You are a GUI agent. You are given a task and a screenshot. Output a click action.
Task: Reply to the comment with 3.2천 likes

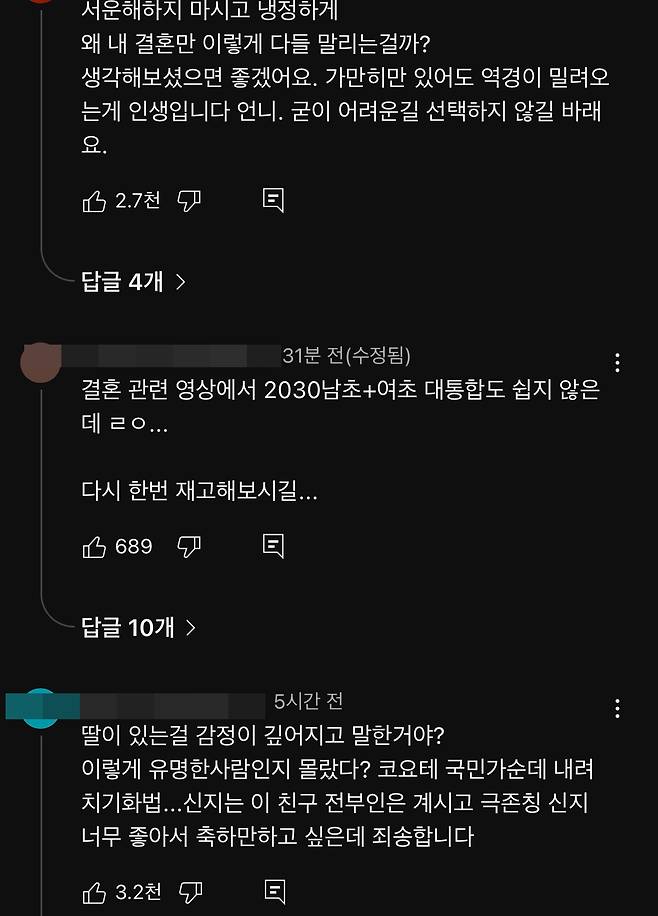[273, 891]
